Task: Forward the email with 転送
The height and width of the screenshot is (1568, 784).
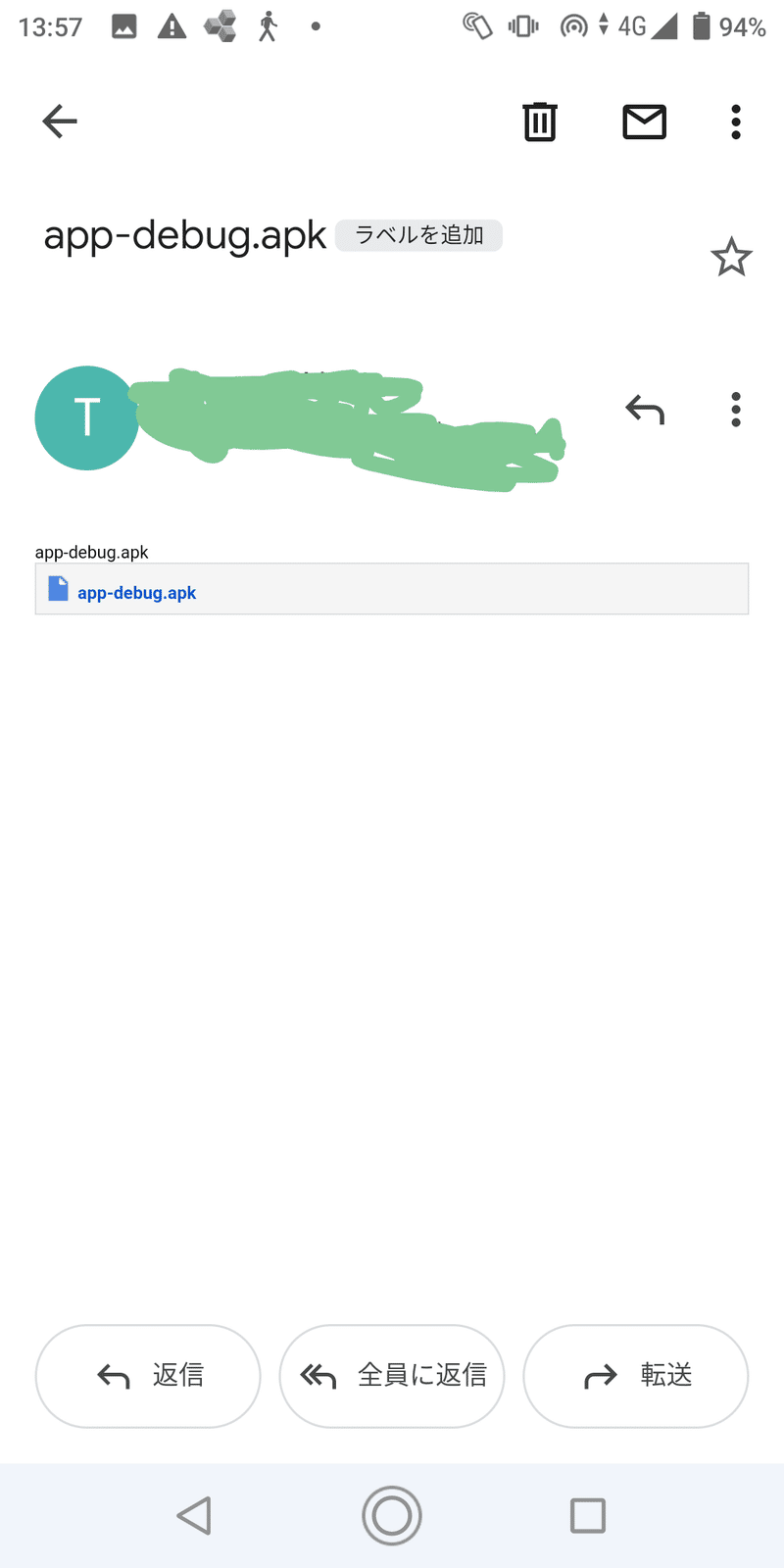Action: point(636,1376)
